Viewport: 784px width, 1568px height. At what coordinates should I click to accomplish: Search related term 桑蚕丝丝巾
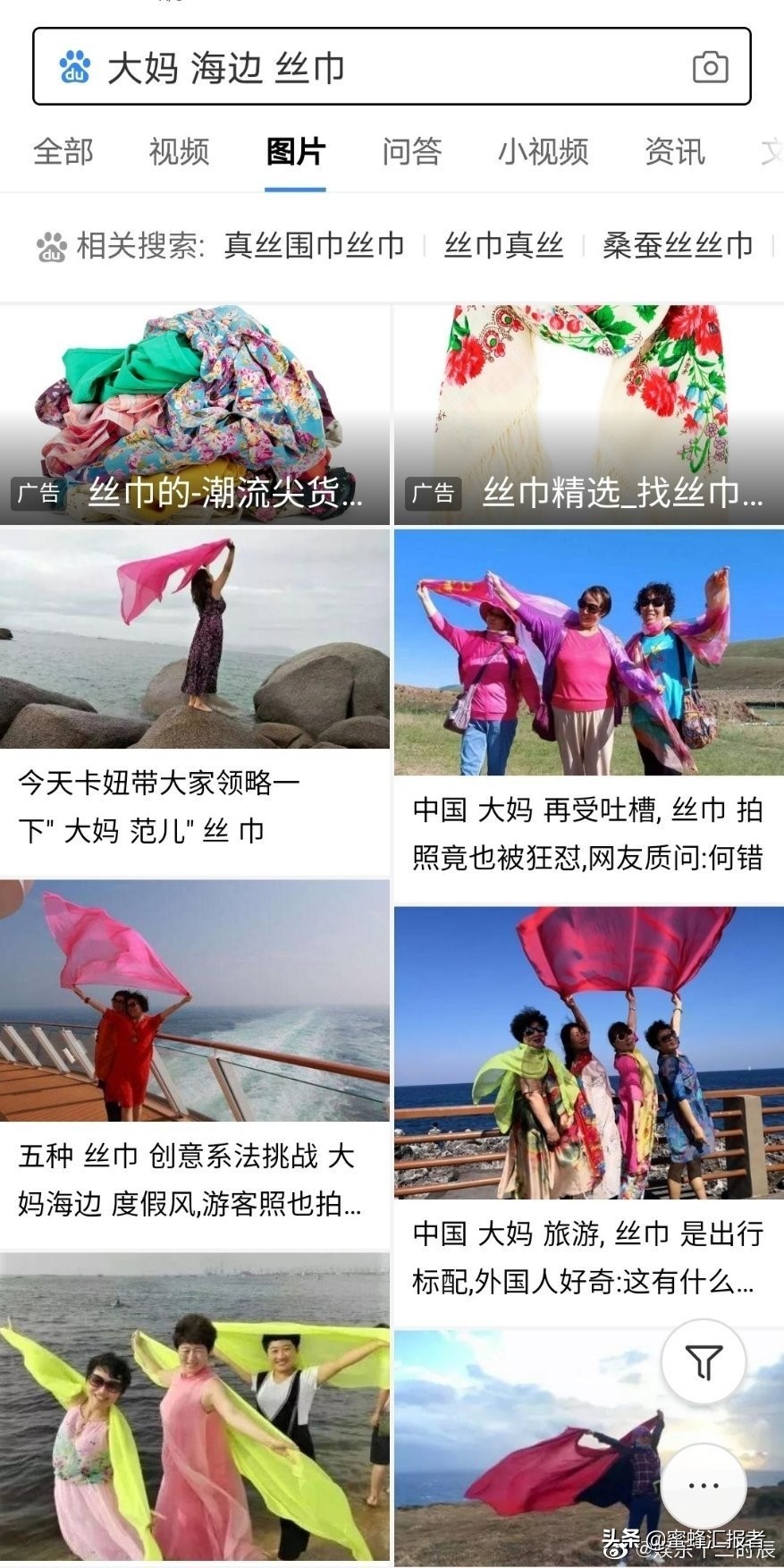coord(677,245)
